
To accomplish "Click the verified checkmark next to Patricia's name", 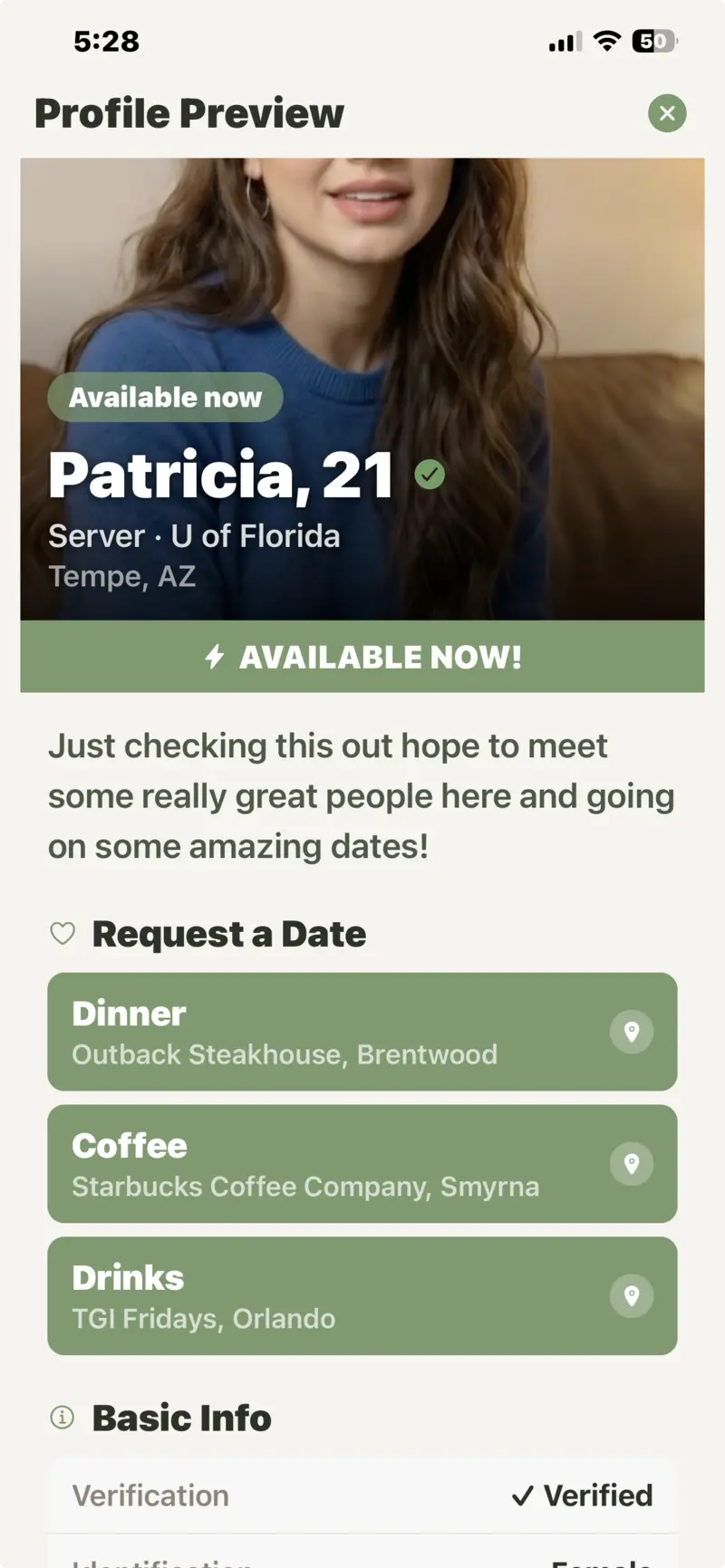I will pyautogui.click(x=430, y=473).
